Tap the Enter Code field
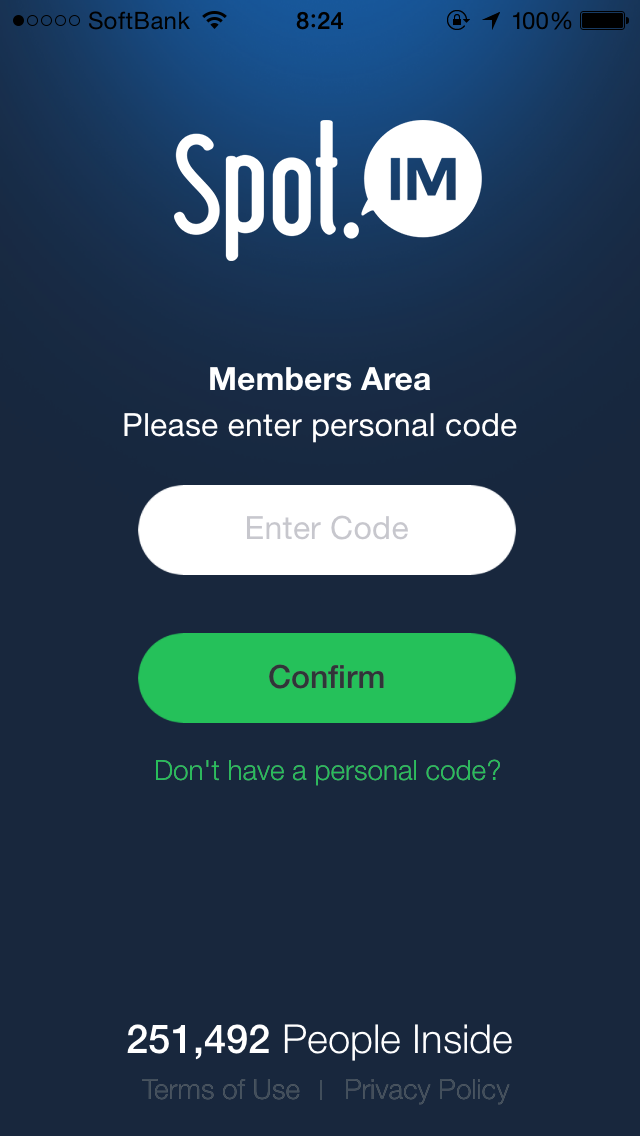This screenshot has width=640, height=1136. click(x=326, y=529)
